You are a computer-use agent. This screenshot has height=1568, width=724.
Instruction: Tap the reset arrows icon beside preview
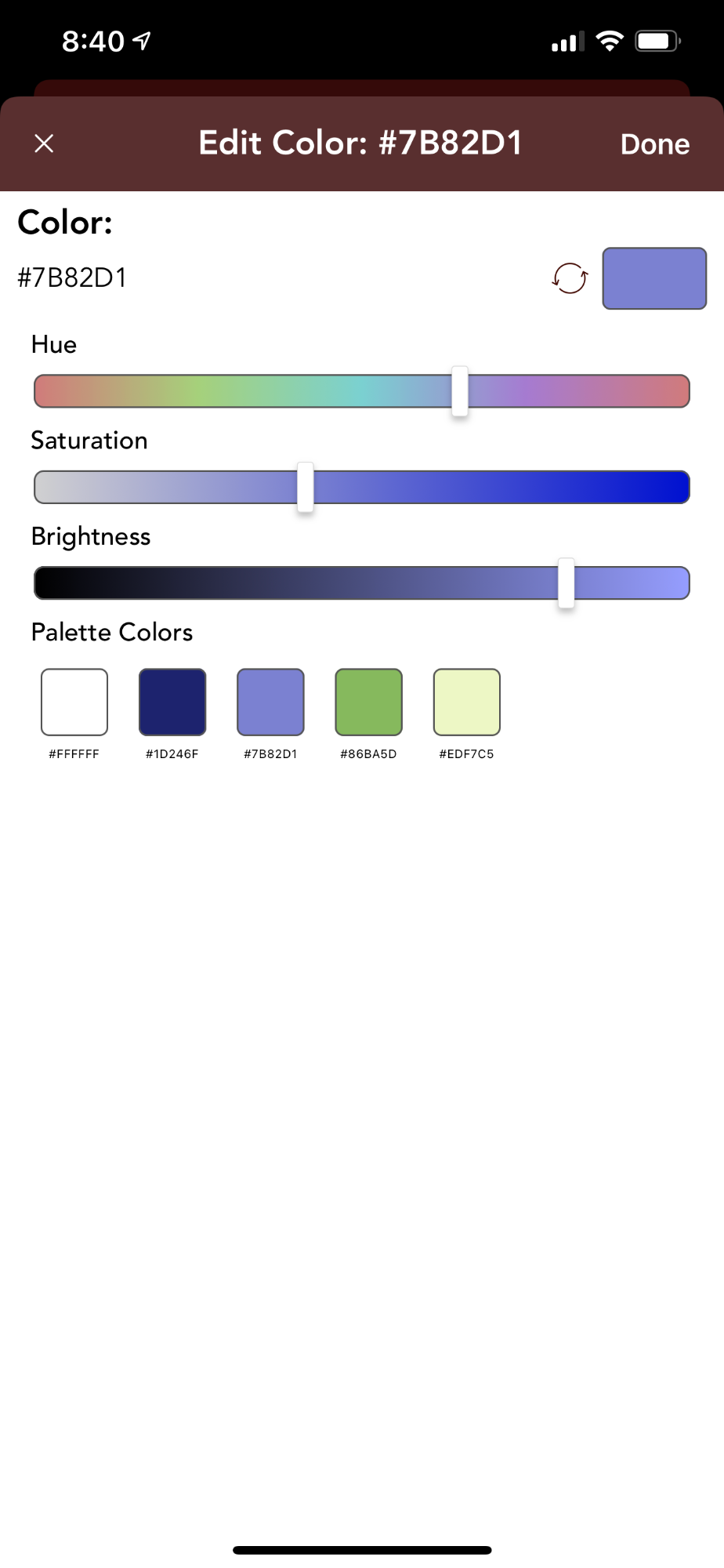(x=570, y=278)
